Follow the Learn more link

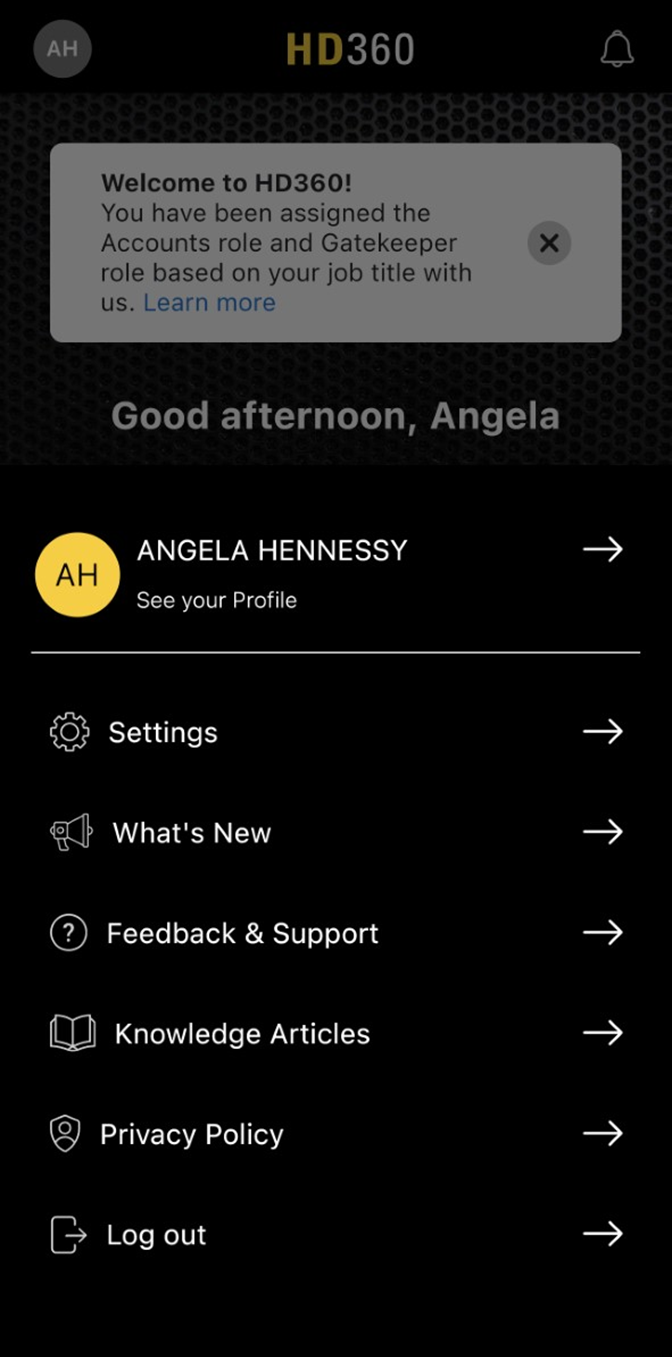pyautogui.click(x=209, y=302)
